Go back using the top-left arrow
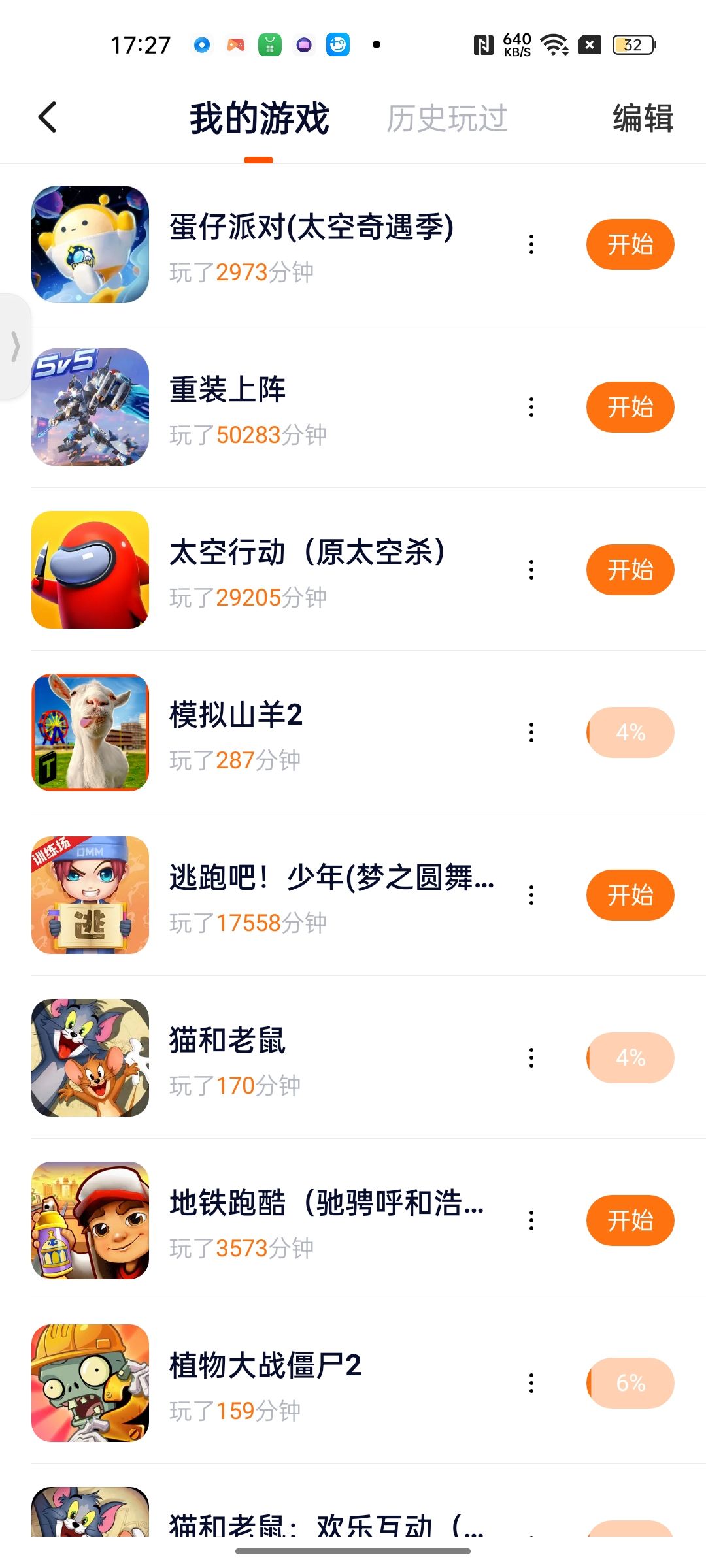 click(x=48, y=118)
